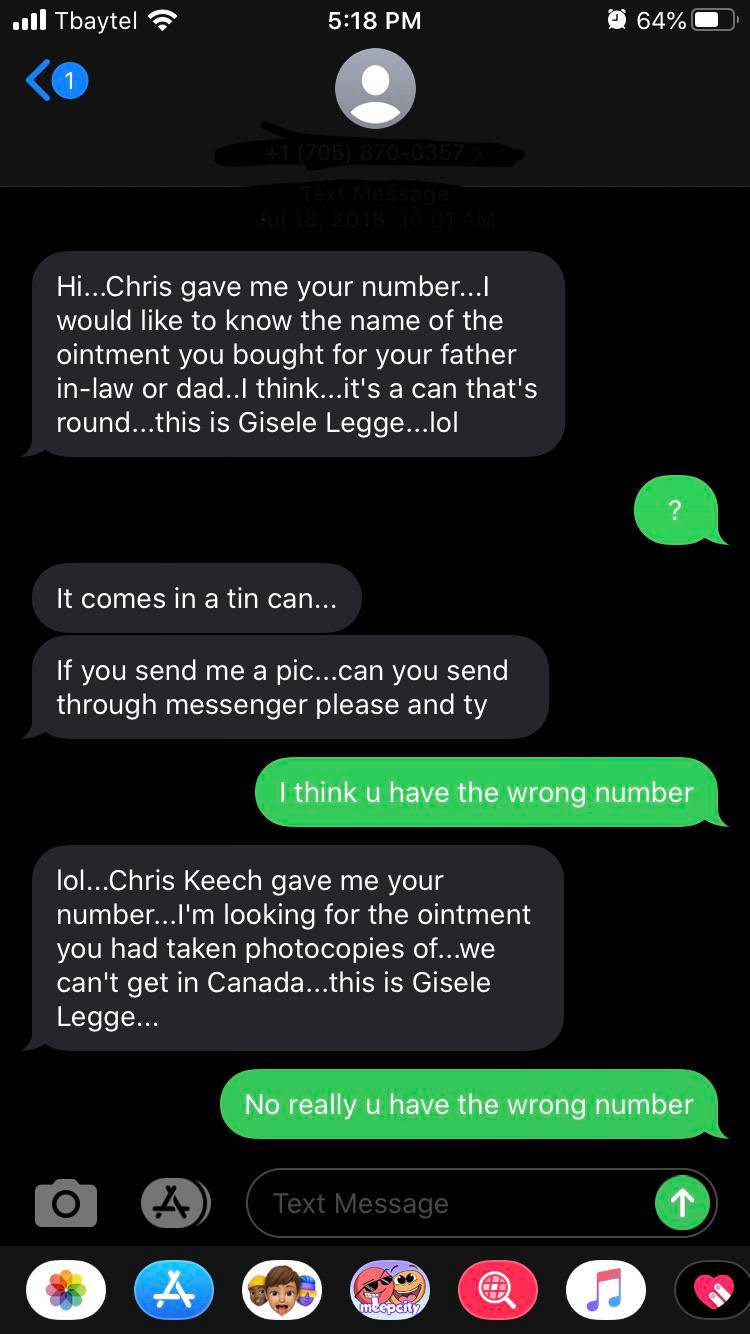The height and width of the screenshot is (1334, 750).
Task: Open the meepcity sticker pack
Action: pyautogui.click(x=390, y=1291)
